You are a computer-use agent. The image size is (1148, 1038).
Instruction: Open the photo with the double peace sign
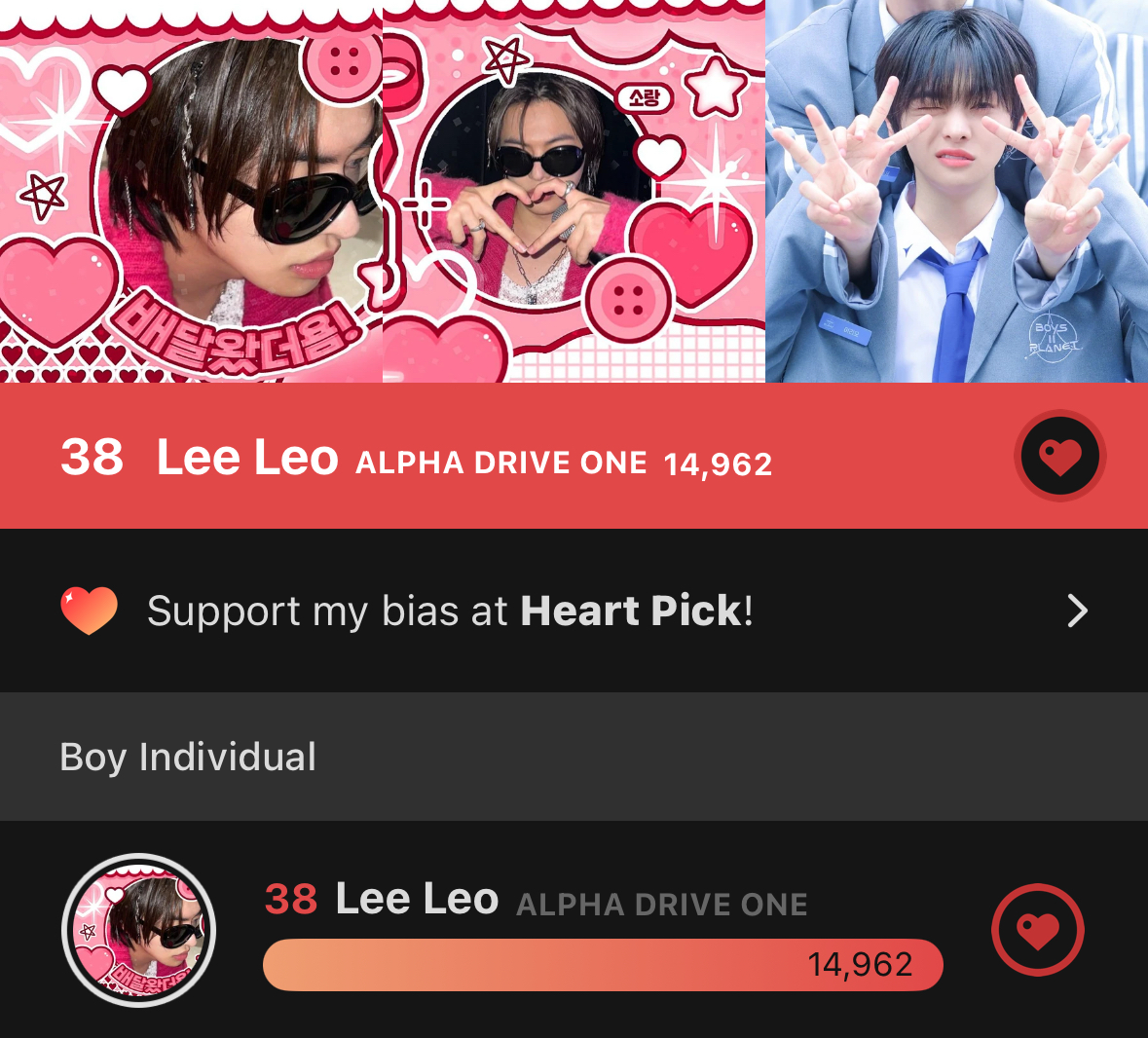[x=956, y=191]
